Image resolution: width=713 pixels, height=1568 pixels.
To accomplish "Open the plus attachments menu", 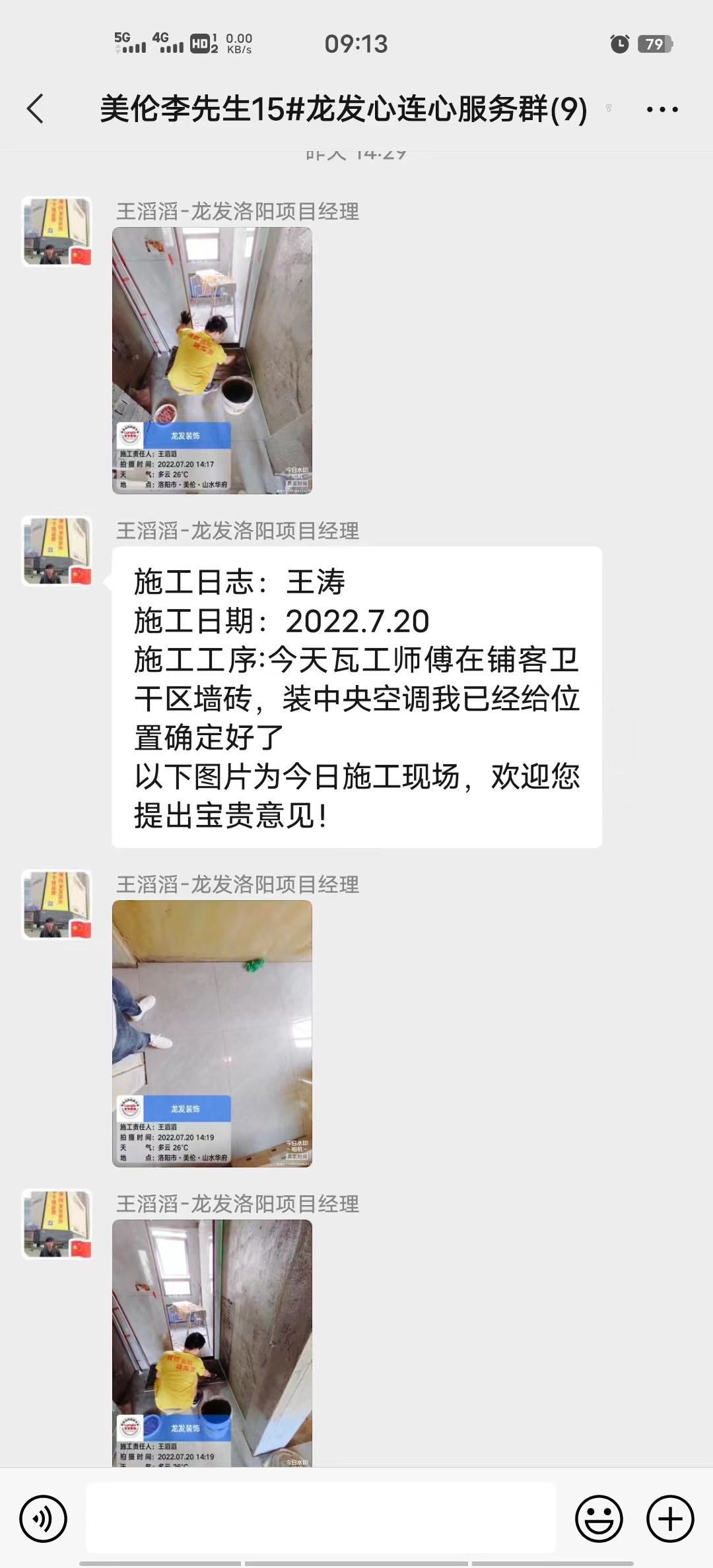I will [669, 1519].
